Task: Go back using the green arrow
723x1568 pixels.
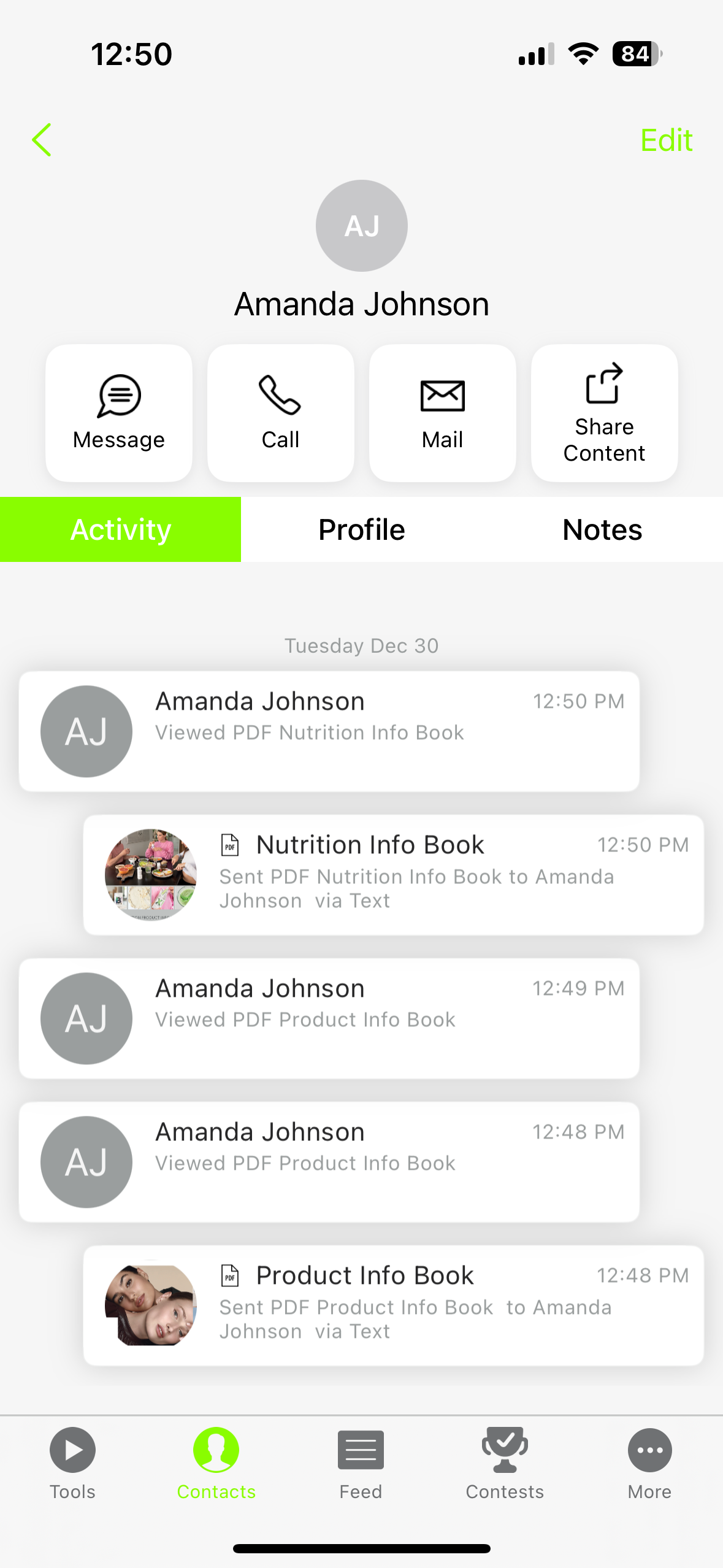Action: 42,140
